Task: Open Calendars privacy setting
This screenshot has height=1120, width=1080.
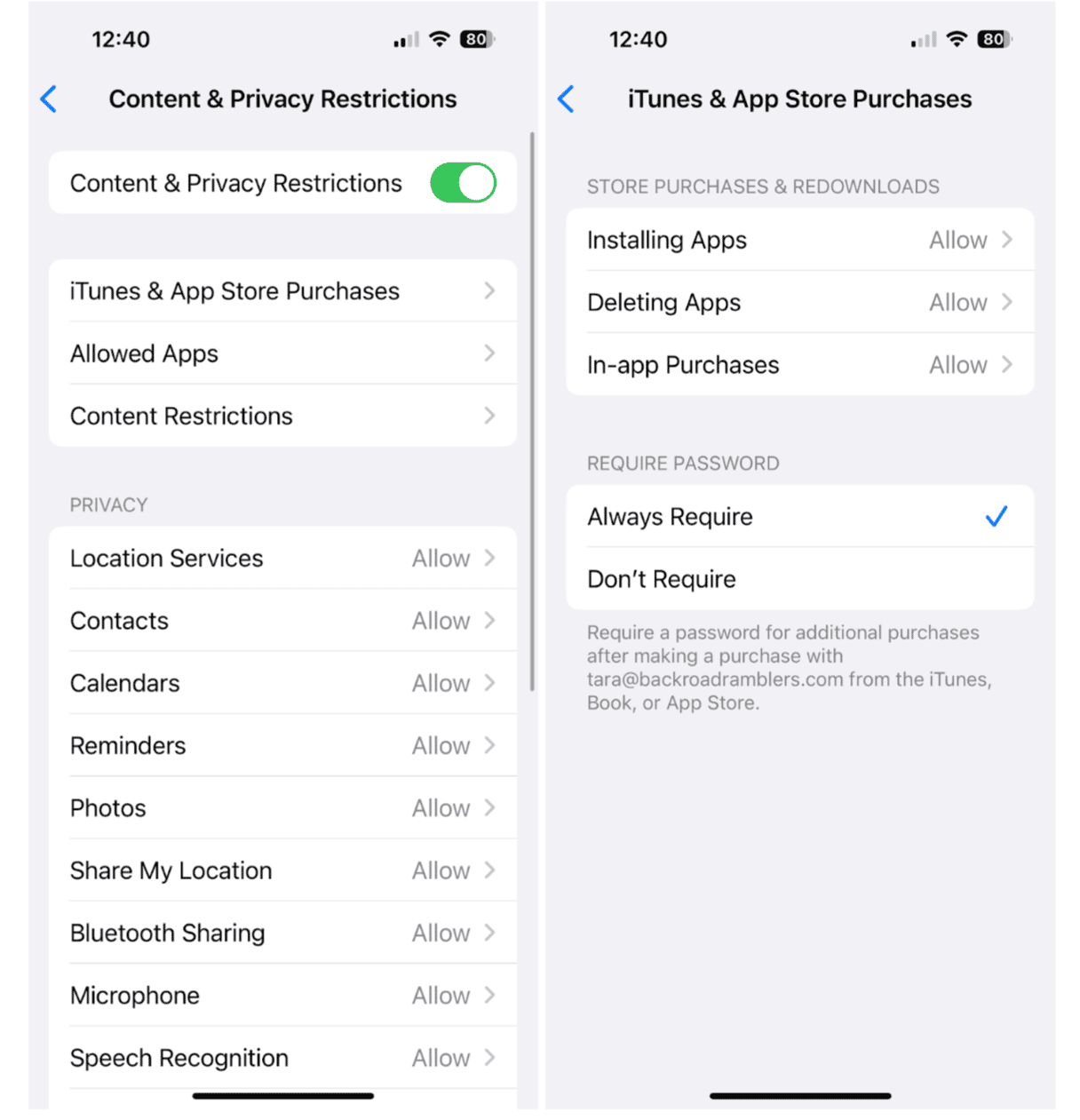Action: (282, 683)
